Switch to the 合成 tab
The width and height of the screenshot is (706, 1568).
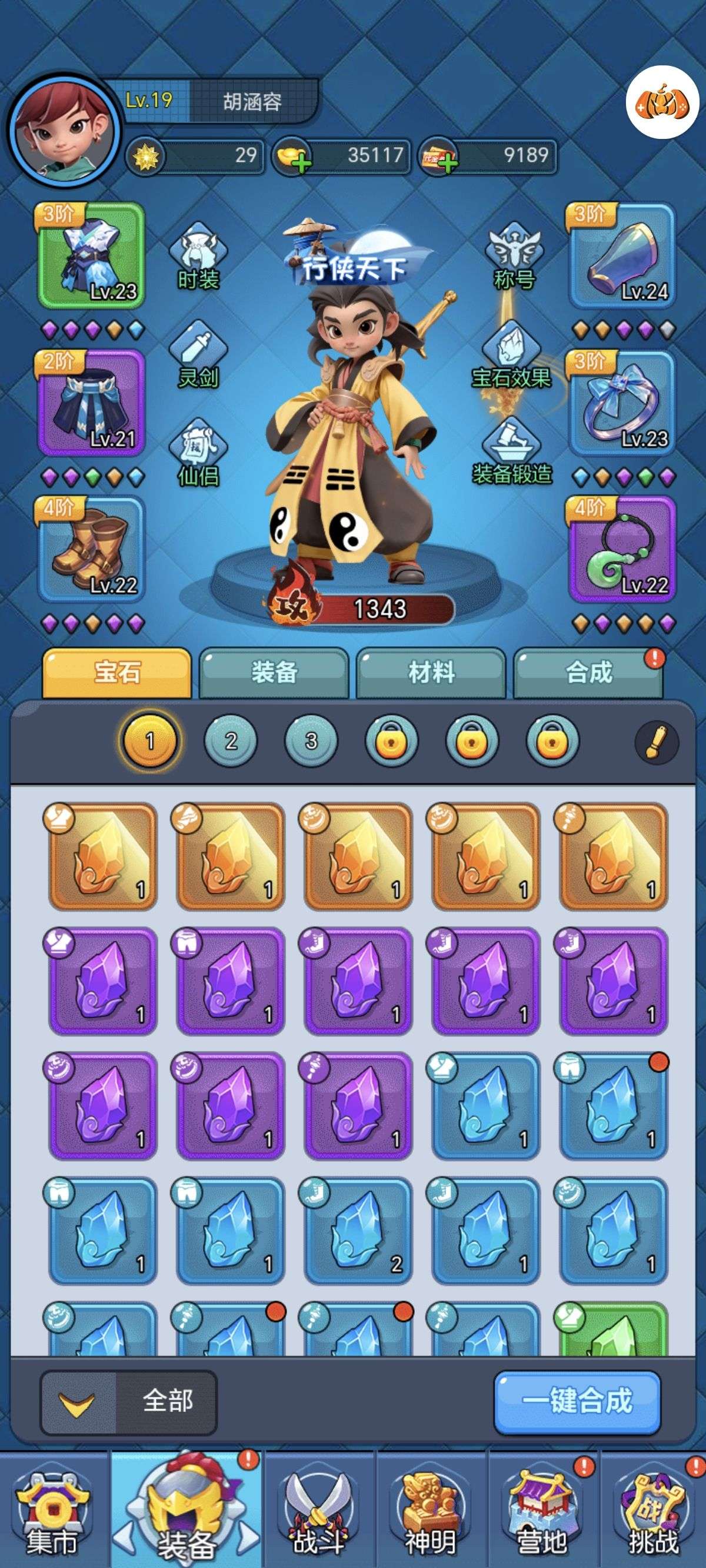tap(588, 673)
